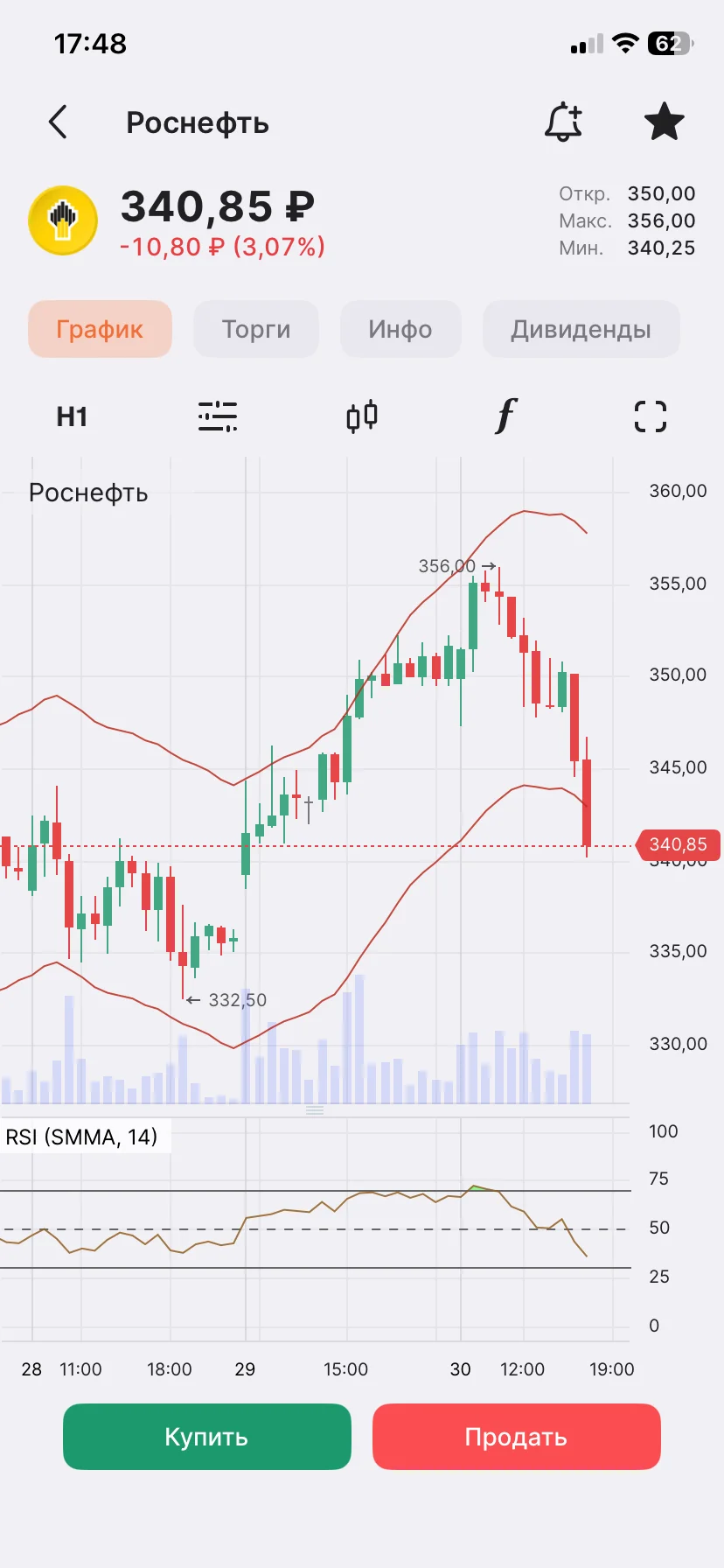Open chart settings sliders icon
Image resolution: width=724 pixels, height=1568 pixels.
[217, 416]
